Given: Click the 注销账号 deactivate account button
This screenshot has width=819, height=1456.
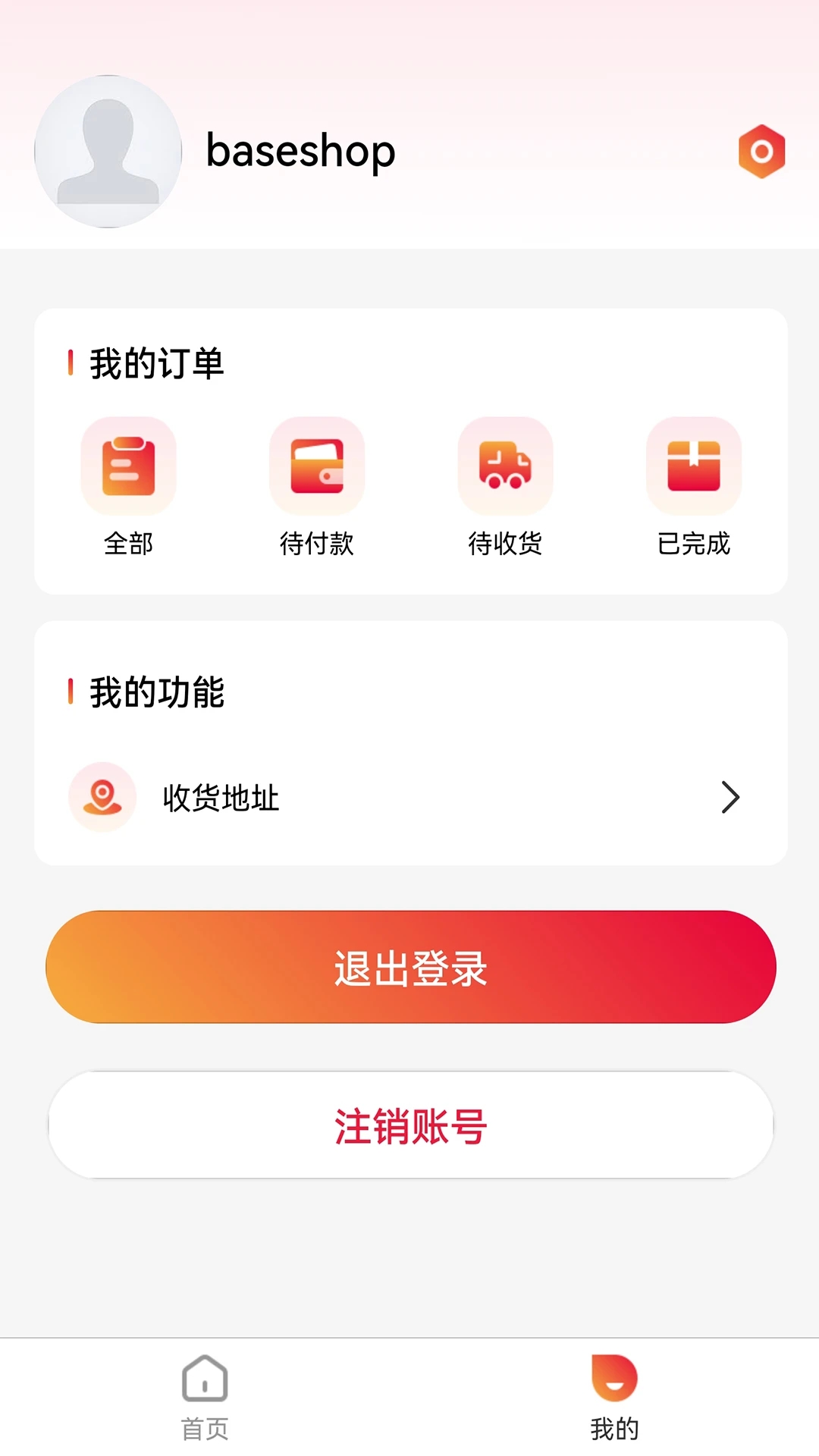Looking at the screenshot, I should (x=409, y=1127).
